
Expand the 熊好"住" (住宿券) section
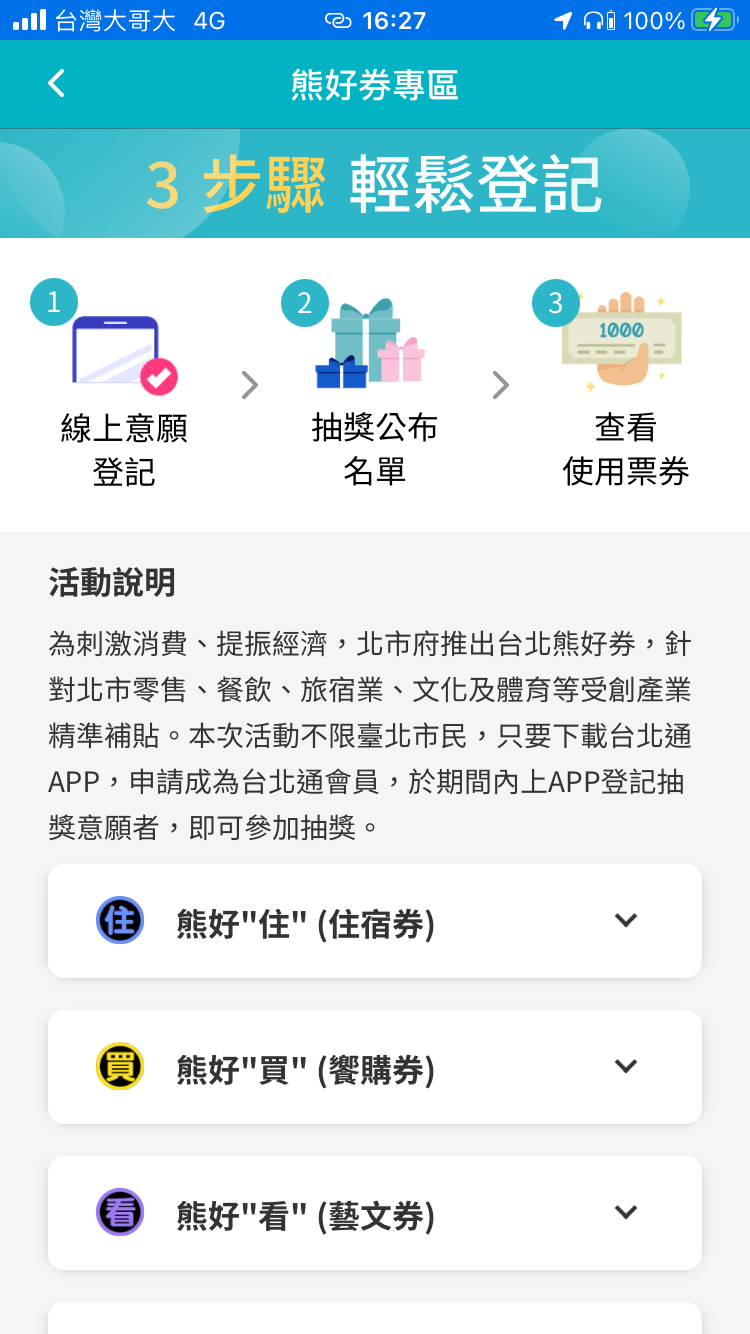click(x=625, y=921)
